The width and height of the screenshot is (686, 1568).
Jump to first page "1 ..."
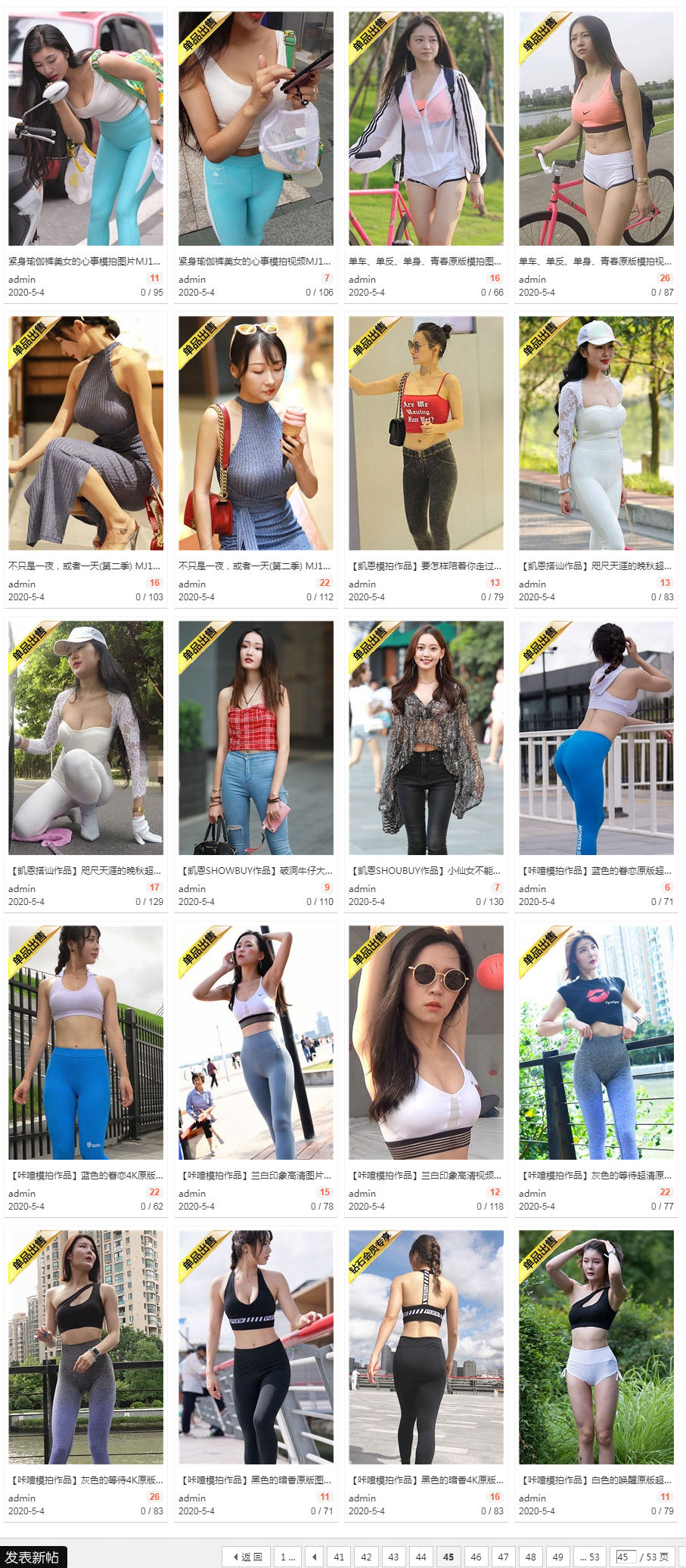287,1557
